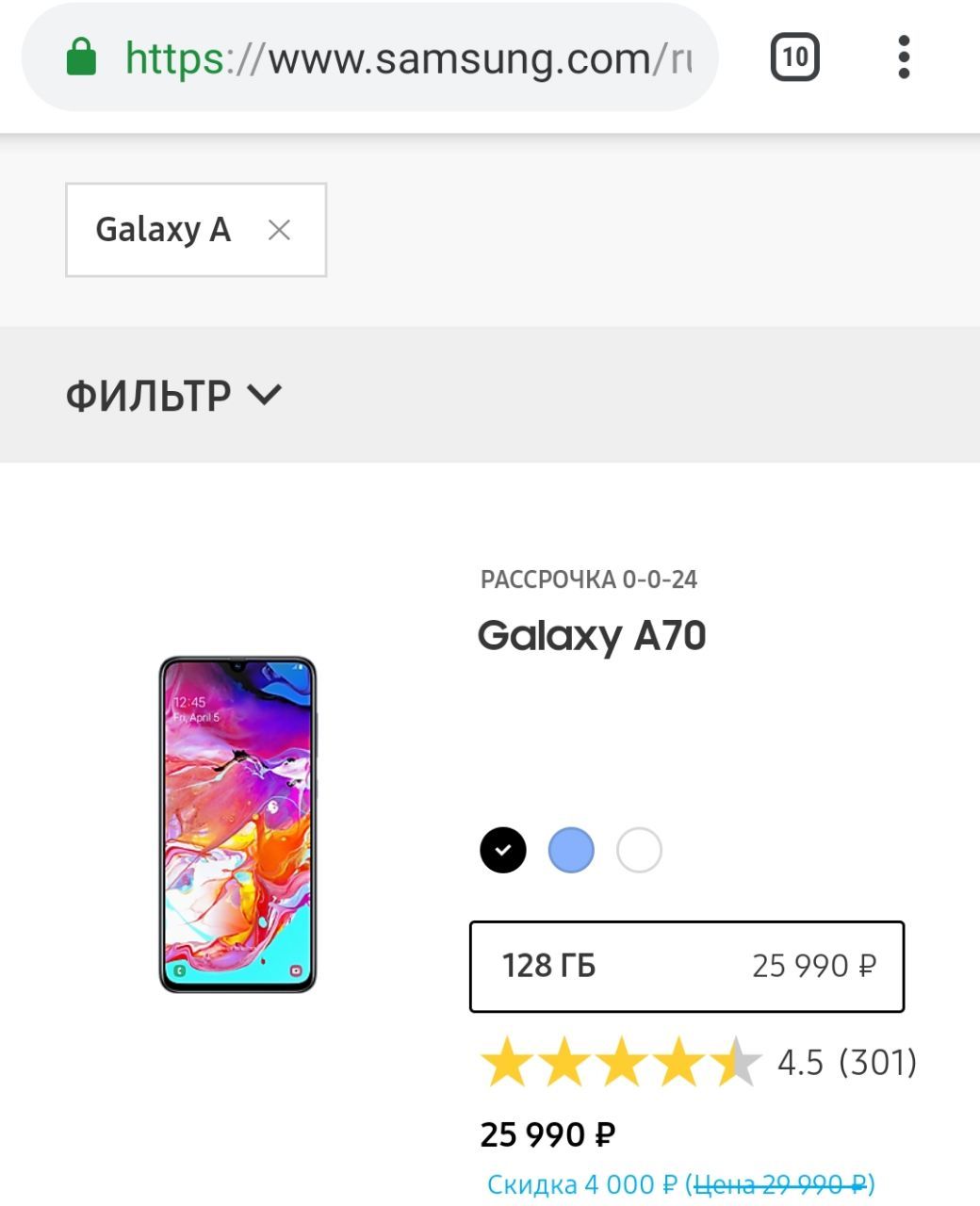Image resolution: width=980 pixels, height=1206 pixels.
Task: Select the black color swatch
Action: (x=503, y=850)
